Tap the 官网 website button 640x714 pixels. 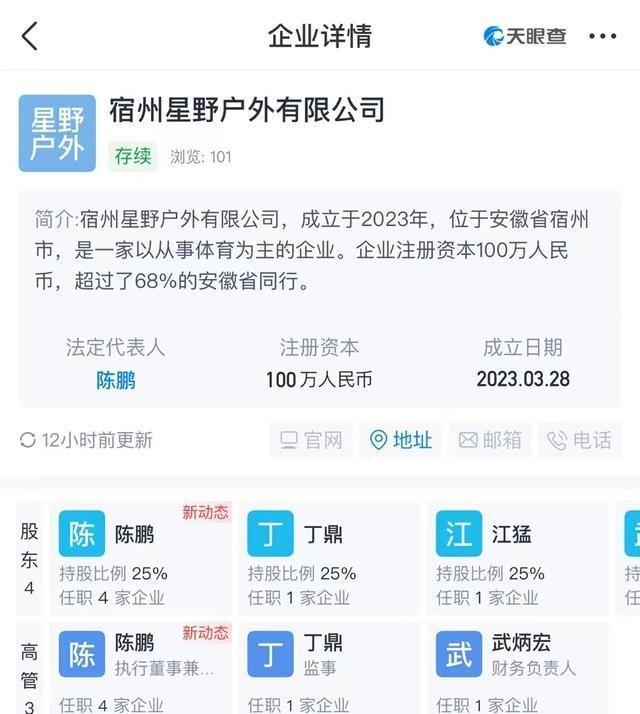click(x=311, y=440)
